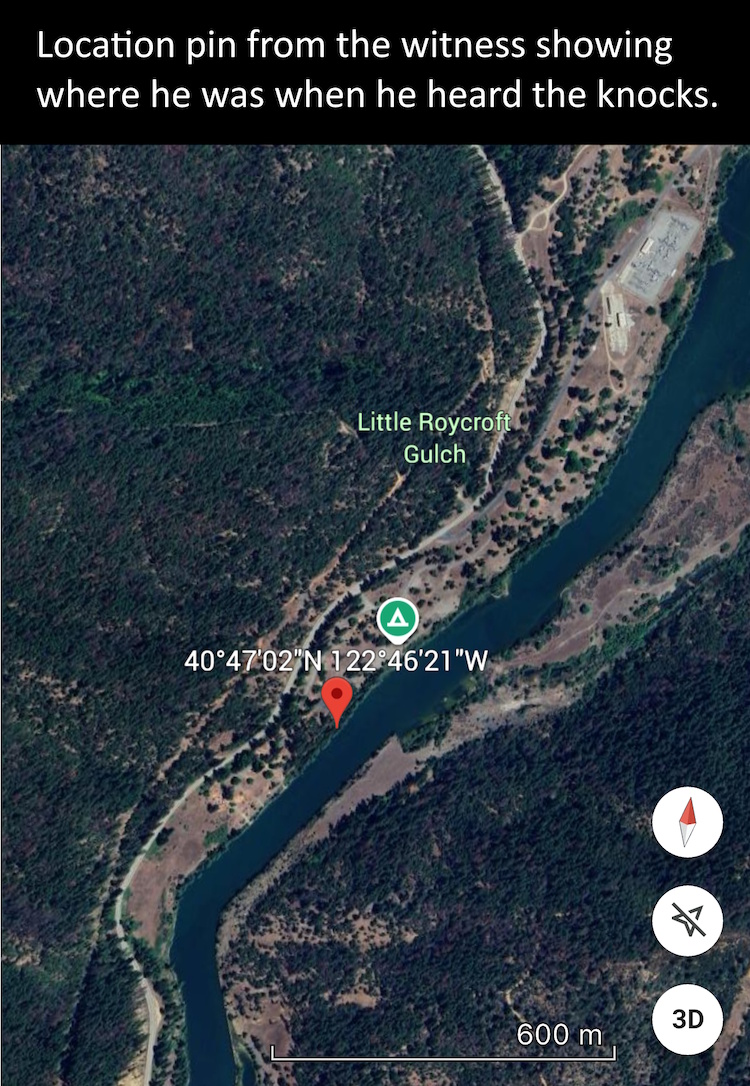The width and height of the screenshot is (750, 1086).
Task: Tap the compass to reset map north
Action: [x=686, y=823]
